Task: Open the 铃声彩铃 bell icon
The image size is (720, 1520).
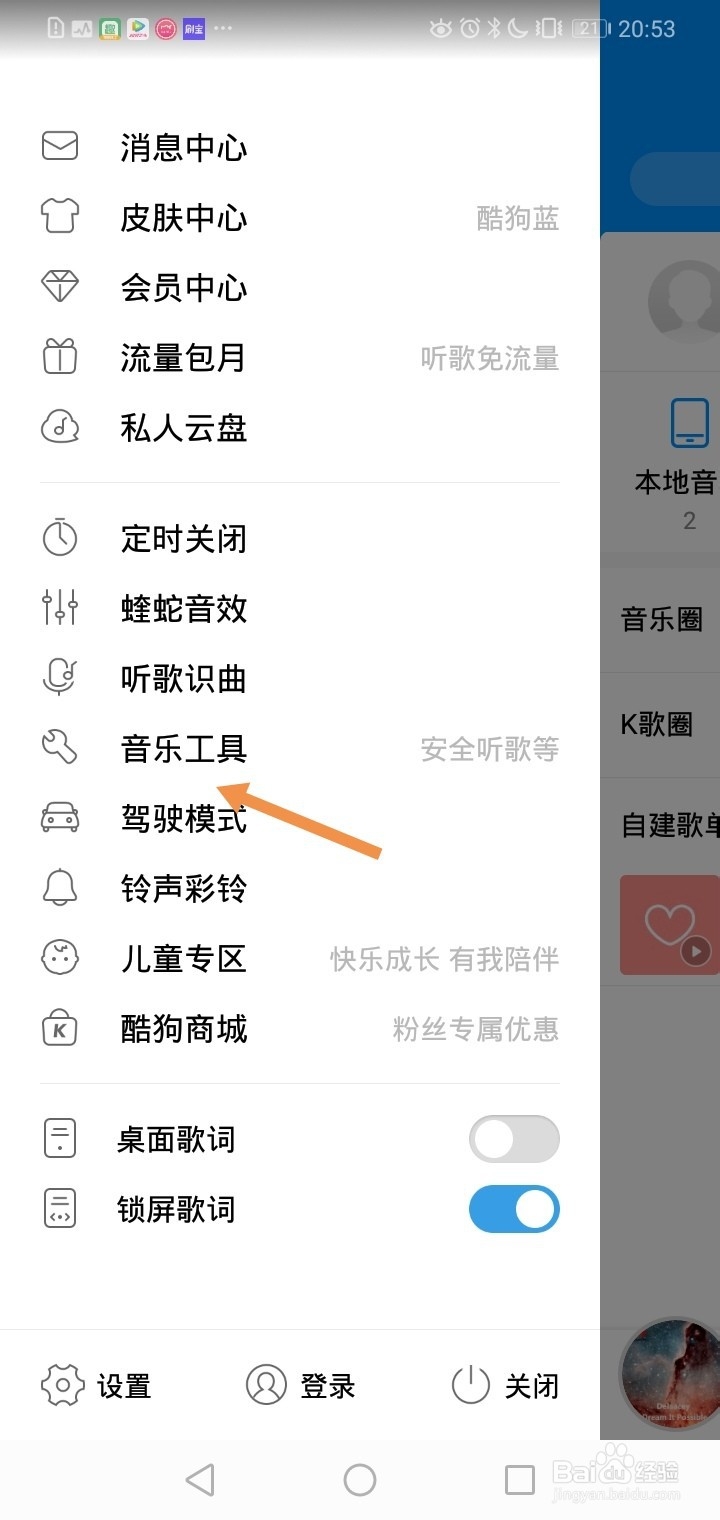Action: pyautogui.click(x=59, y=888)
